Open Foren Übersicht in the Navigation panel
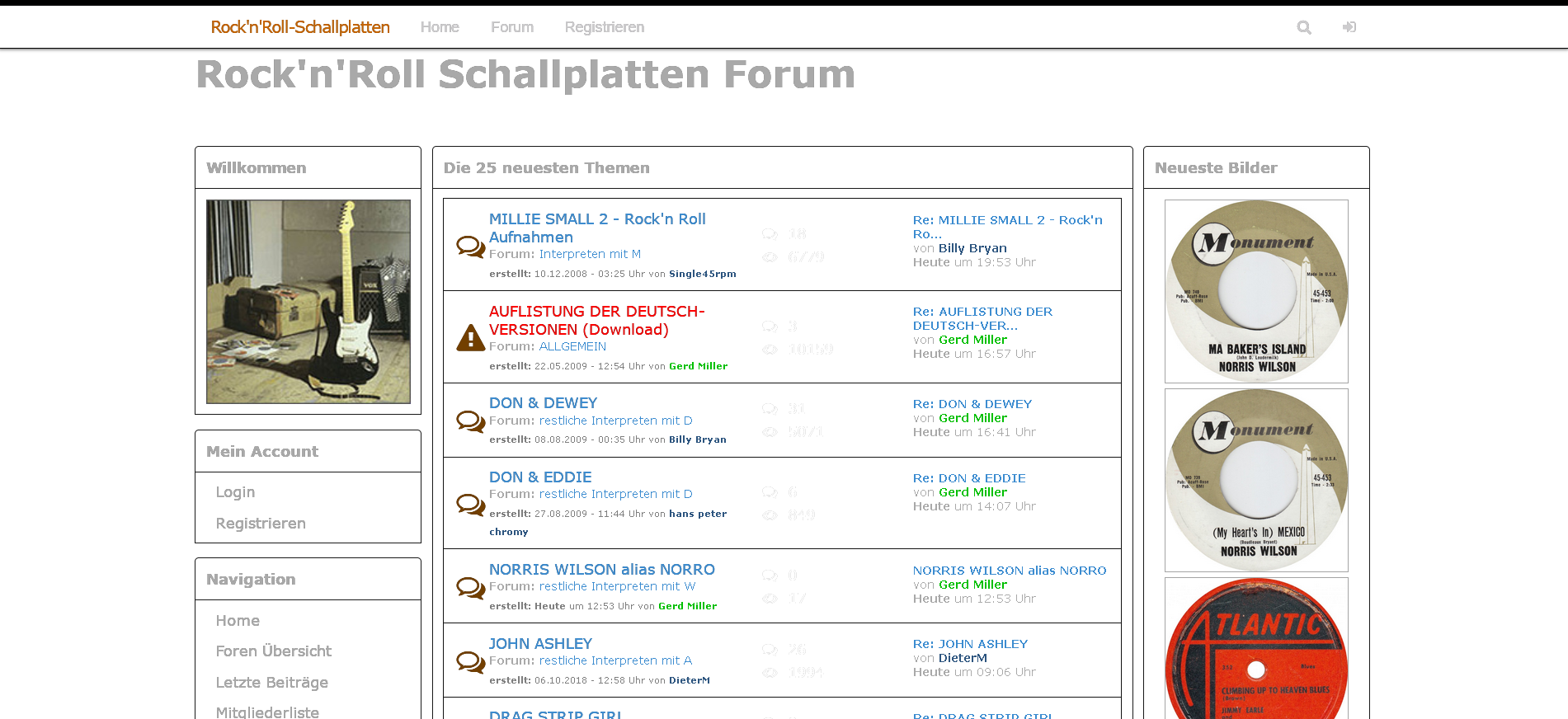 click(x=273, y=651)
